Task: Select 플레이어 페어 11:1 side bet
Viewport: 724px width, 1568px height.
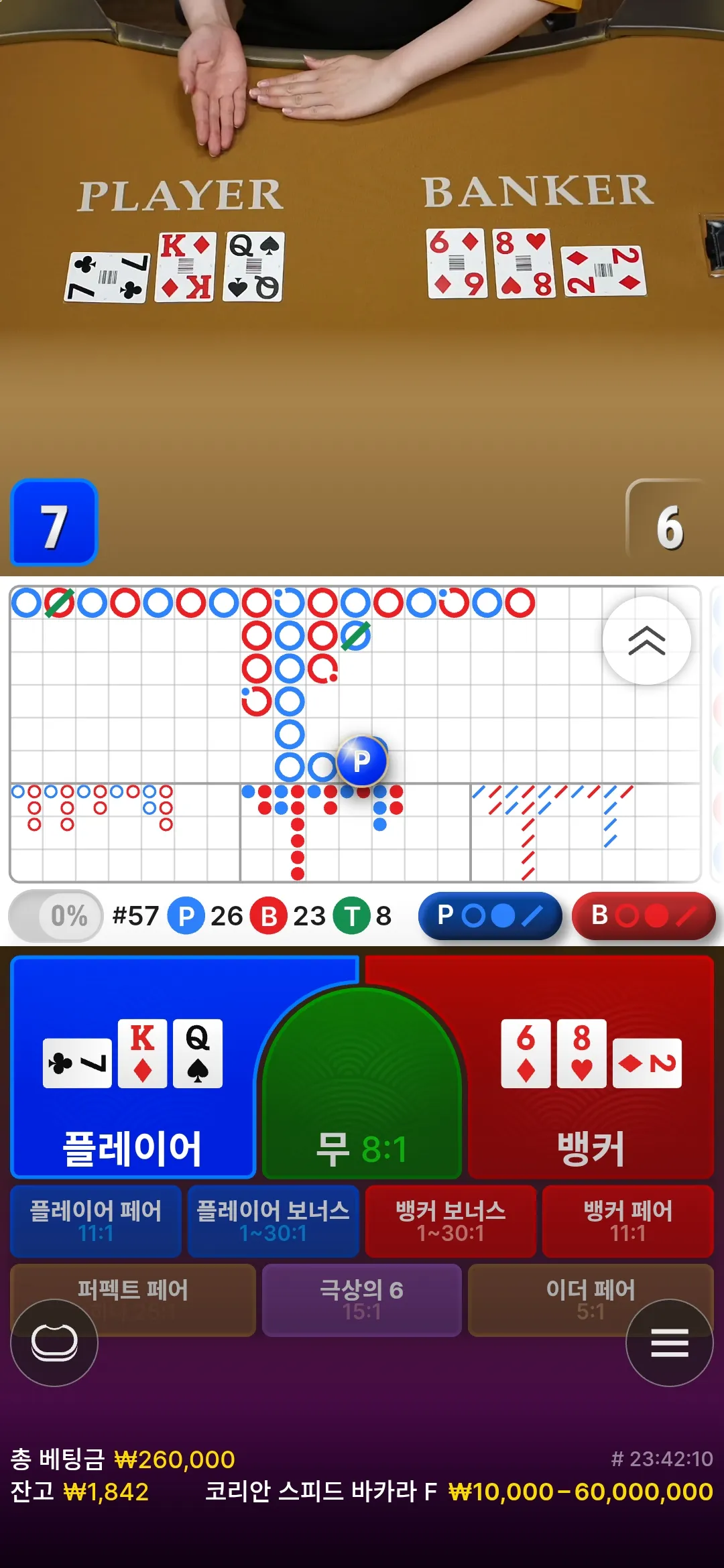Action: (x=96, y=1221)
